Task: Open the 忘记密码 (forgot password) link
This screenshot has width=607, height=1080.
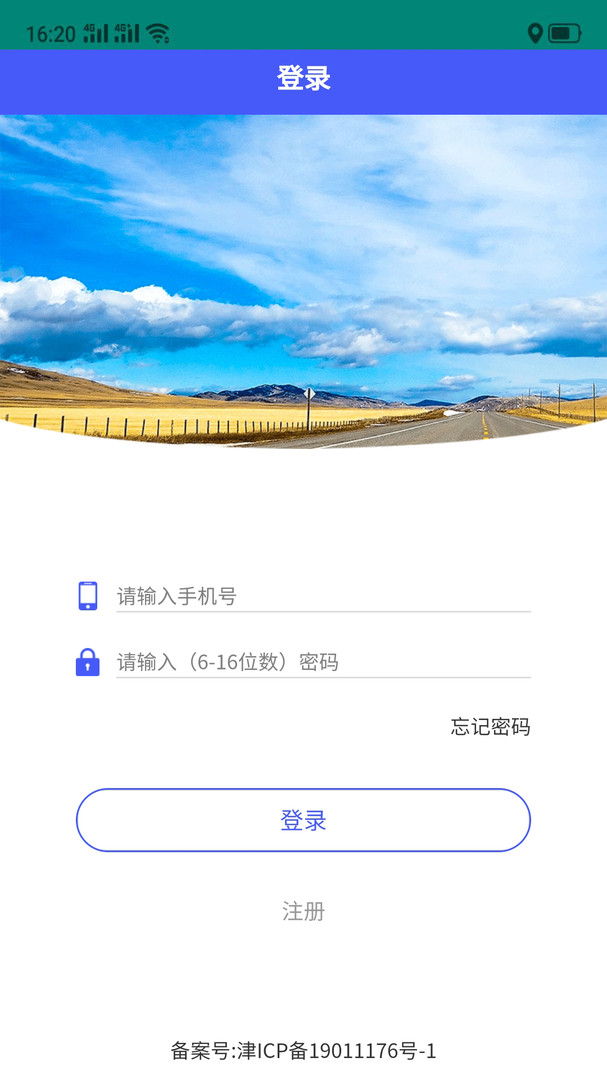Action: pyautogui.click(x=490, y=727)
